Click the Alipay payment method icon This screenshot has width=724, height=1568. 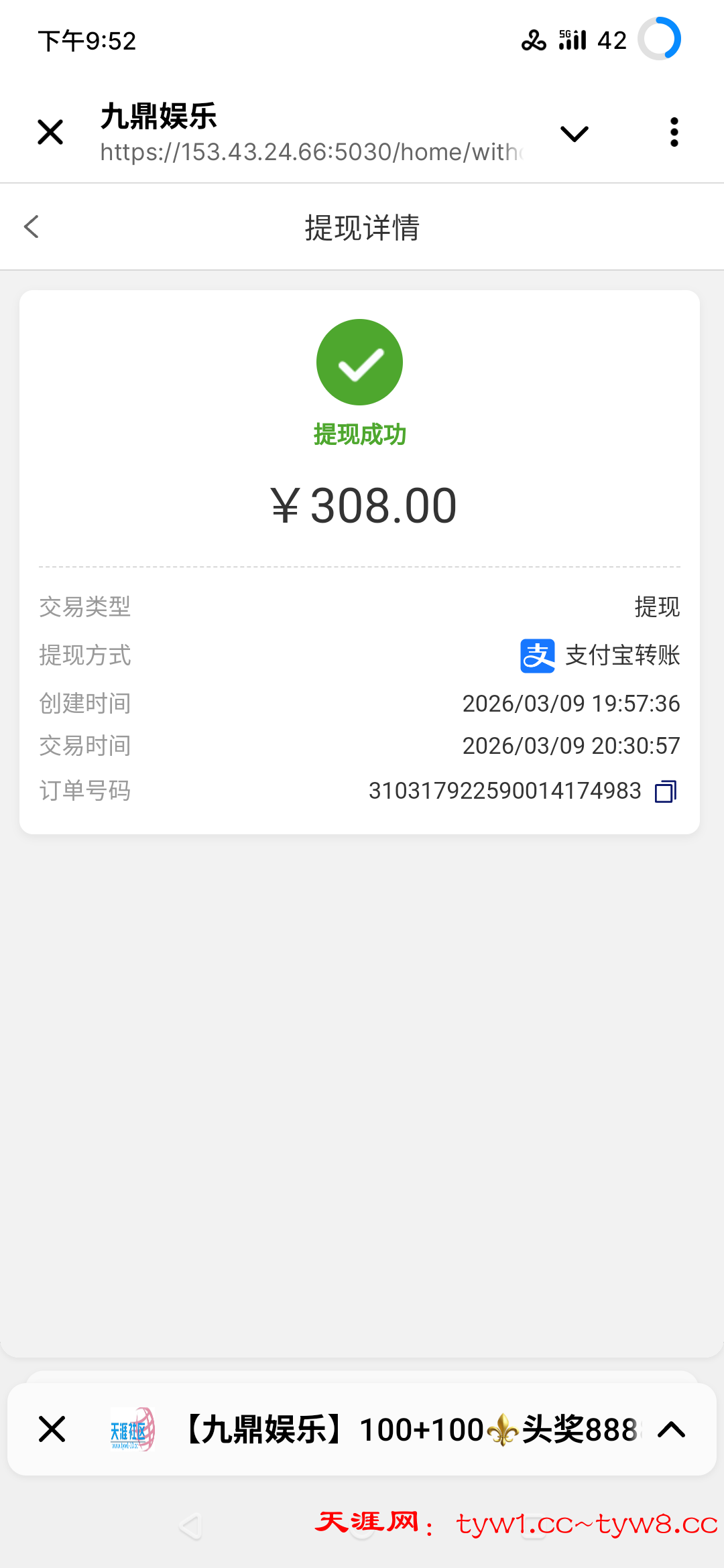[538, 655]
